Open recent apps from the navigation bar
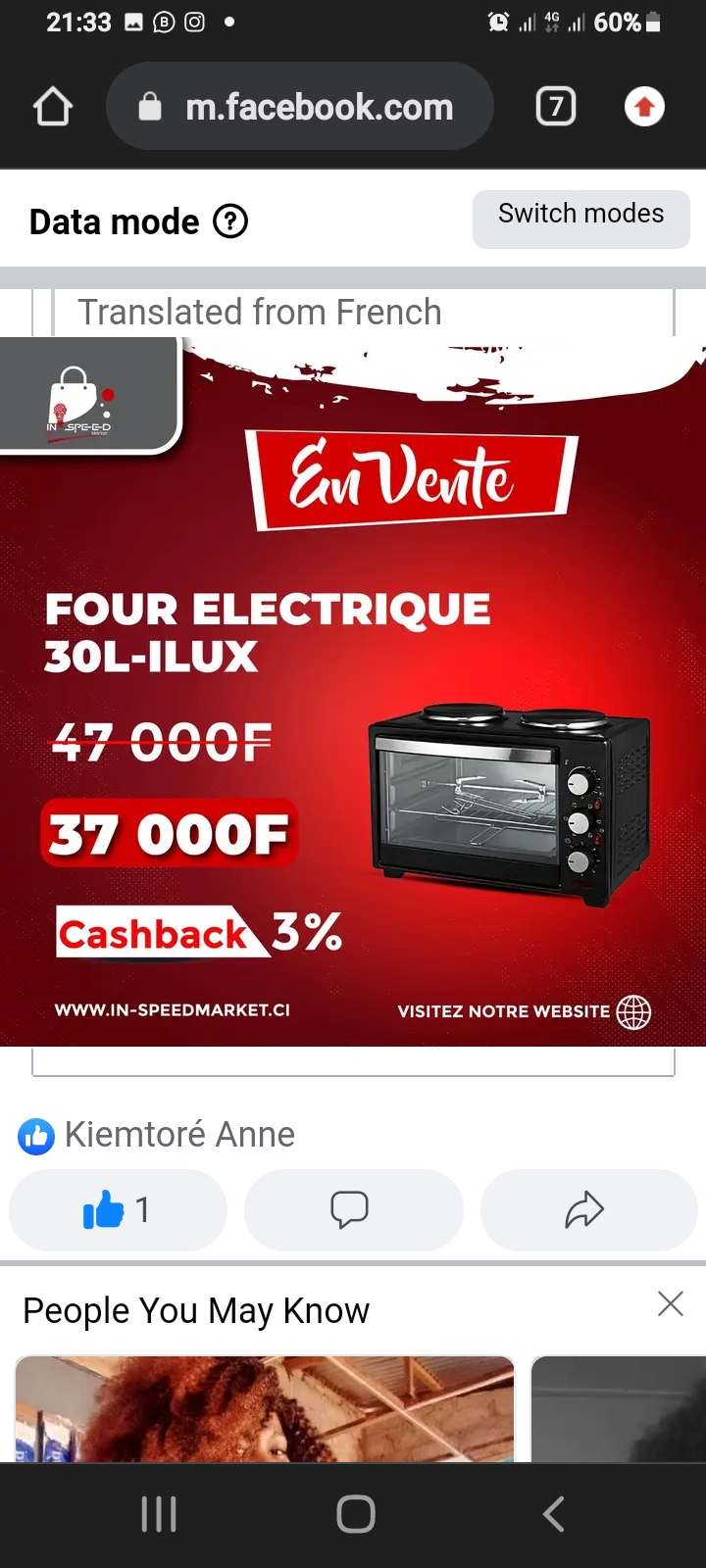This screenshot has width=706, height=1568. click(x=159, y=1514)
